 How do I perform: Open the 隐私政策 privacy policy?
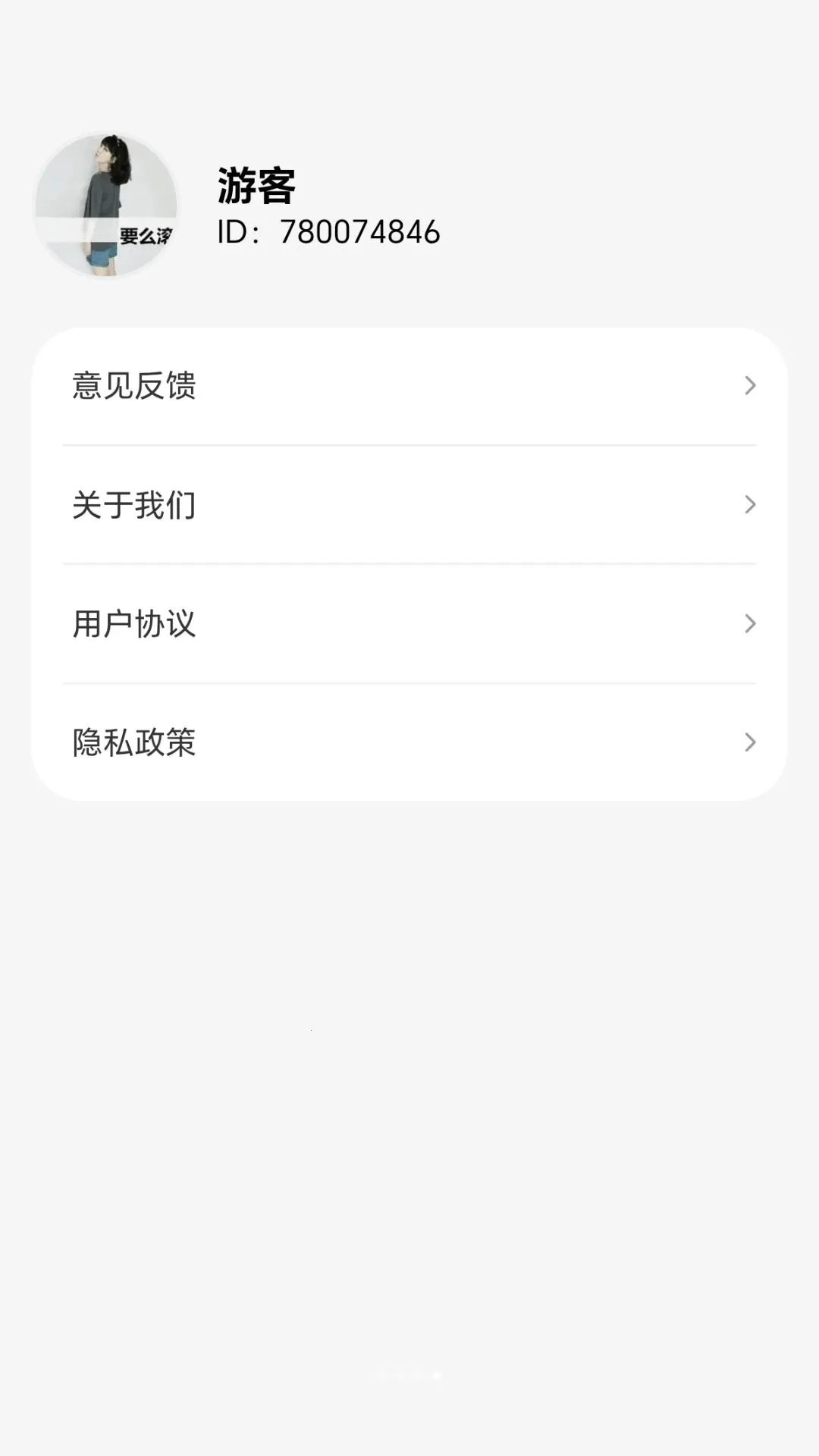point(409,742)
